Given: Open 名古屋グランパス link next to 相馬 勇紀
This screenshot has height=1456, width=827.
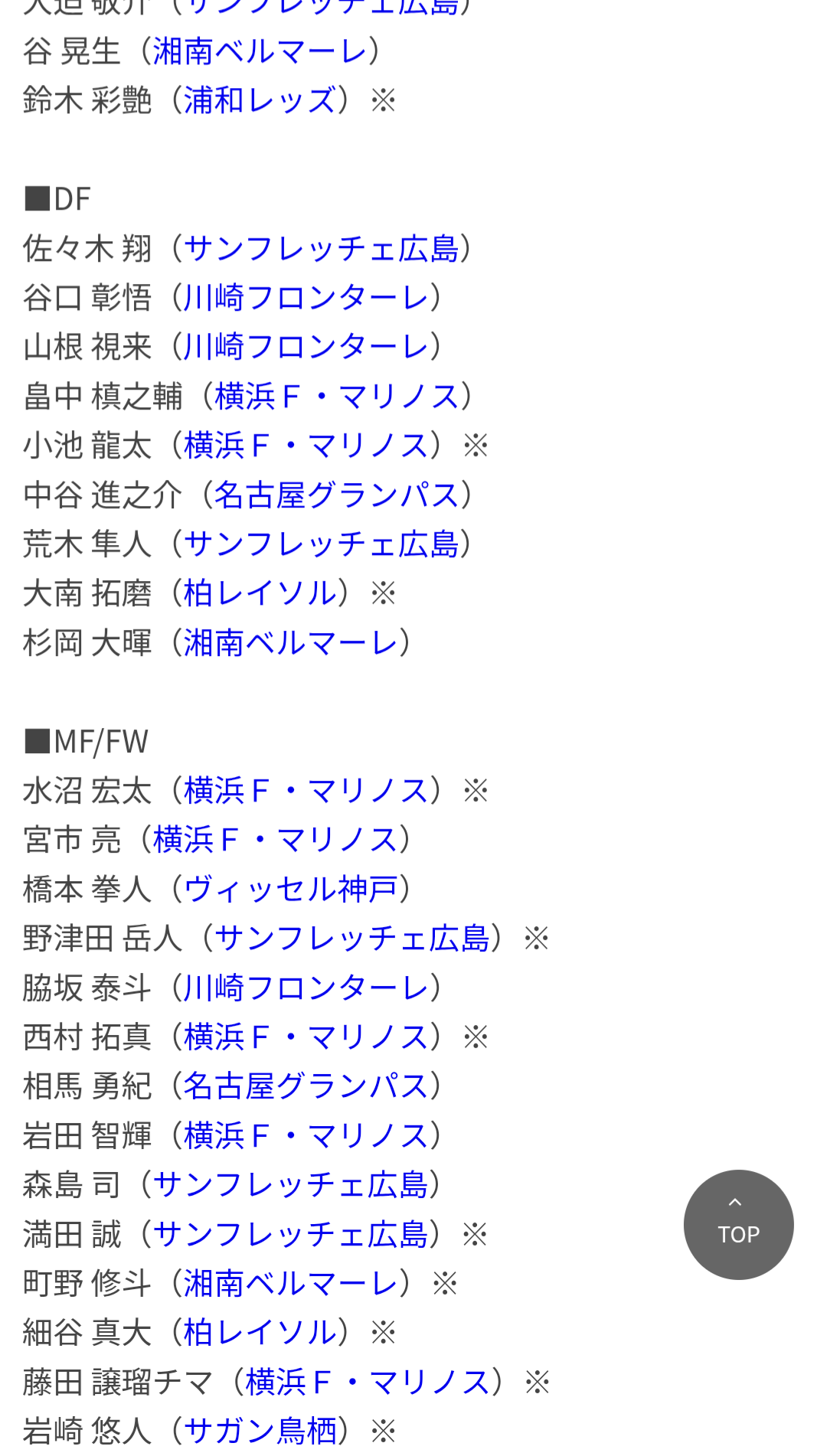Looking at the screenshot, I should click(x=306, y=1086).
